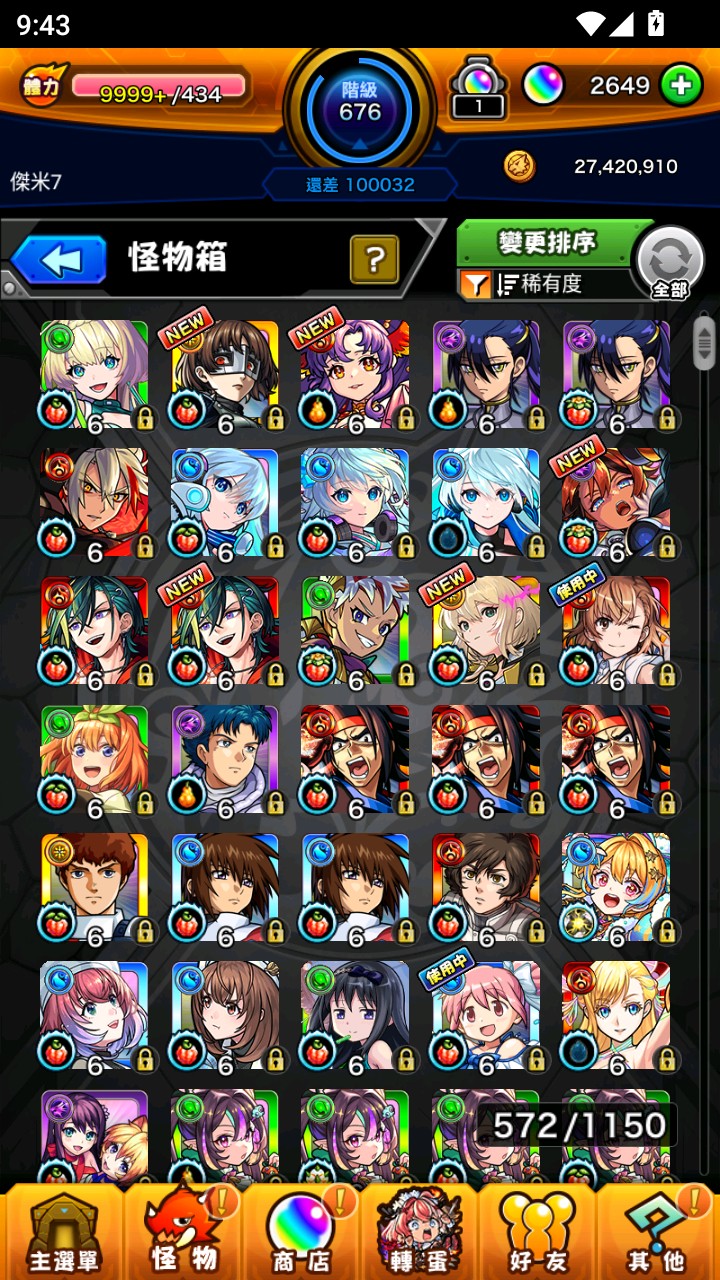
Task: Open the 商店 tab
Action: click(x=301, y=1232)
